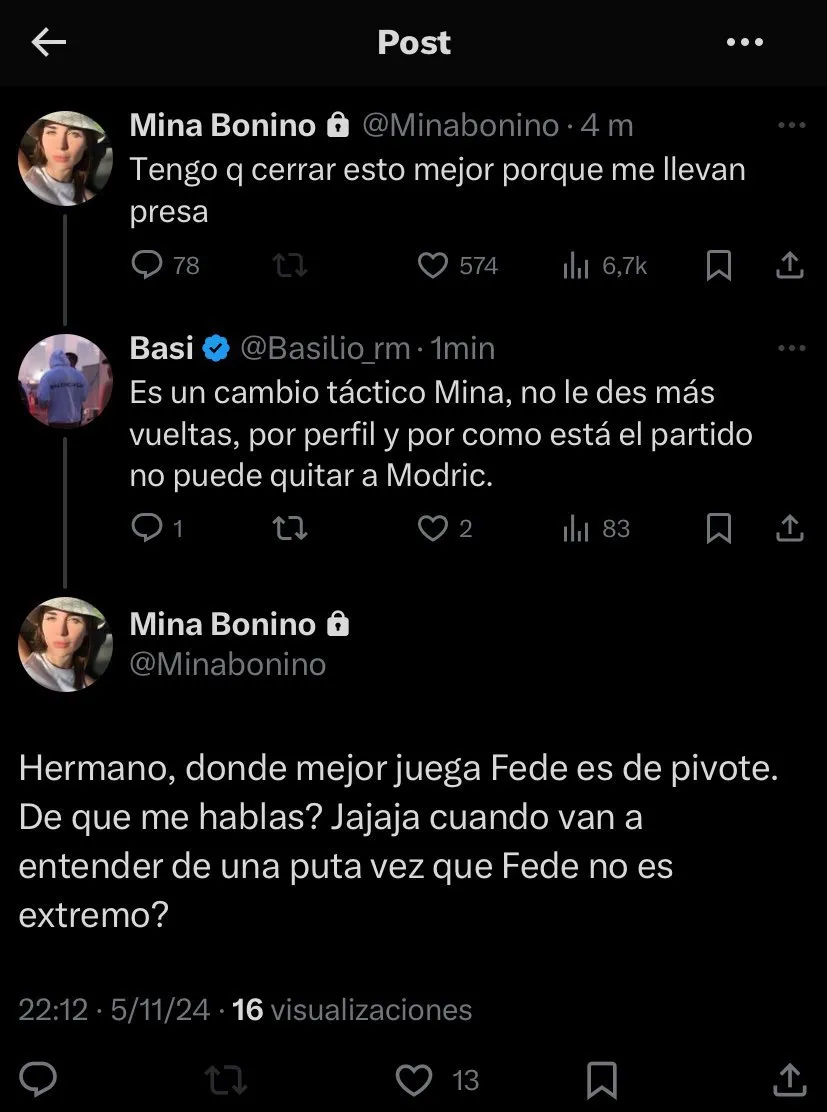Open @Basilio_rm's profile handle
This screenshot has height=1112, width=827.
pyautogui.click(x=324, y=348)
